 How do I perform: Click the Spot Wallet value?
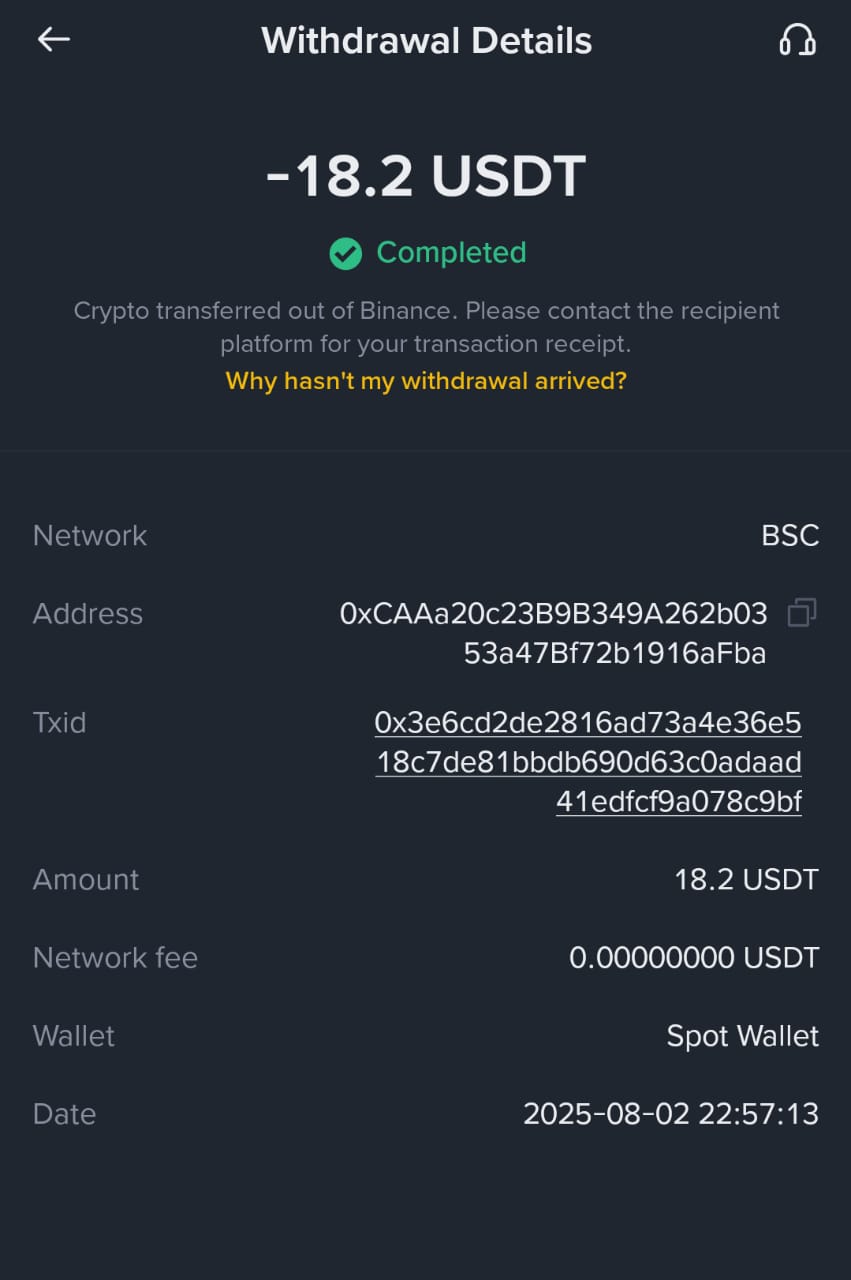coord(742,1036)
